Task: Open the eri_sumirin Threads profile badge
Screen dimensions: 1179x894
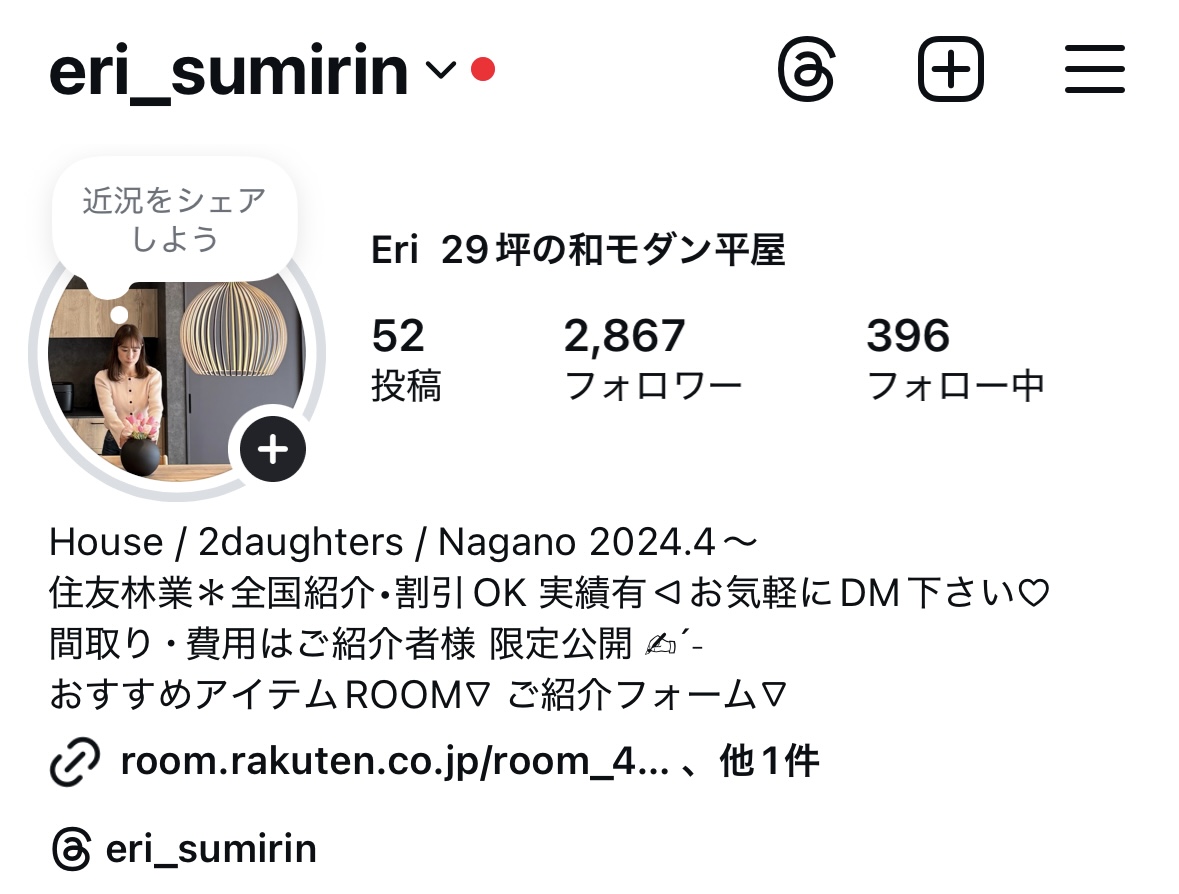Action: click(185, 849)
